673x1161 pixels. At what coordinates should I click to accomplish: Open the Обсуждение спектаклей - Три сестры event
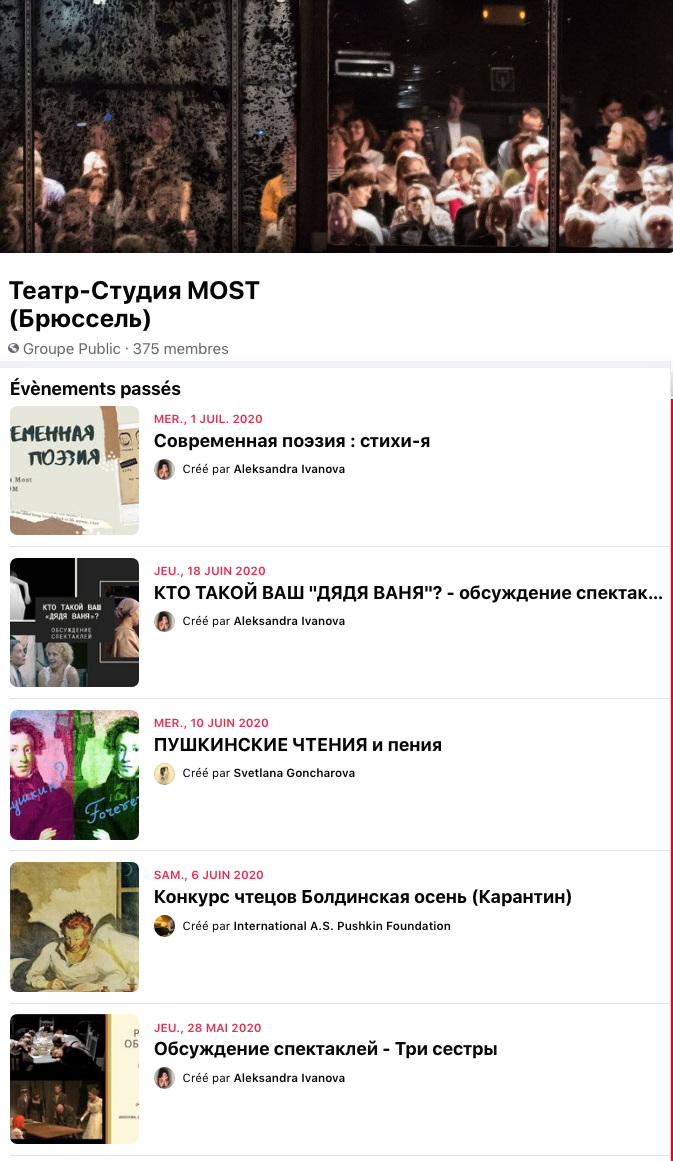325,1049
